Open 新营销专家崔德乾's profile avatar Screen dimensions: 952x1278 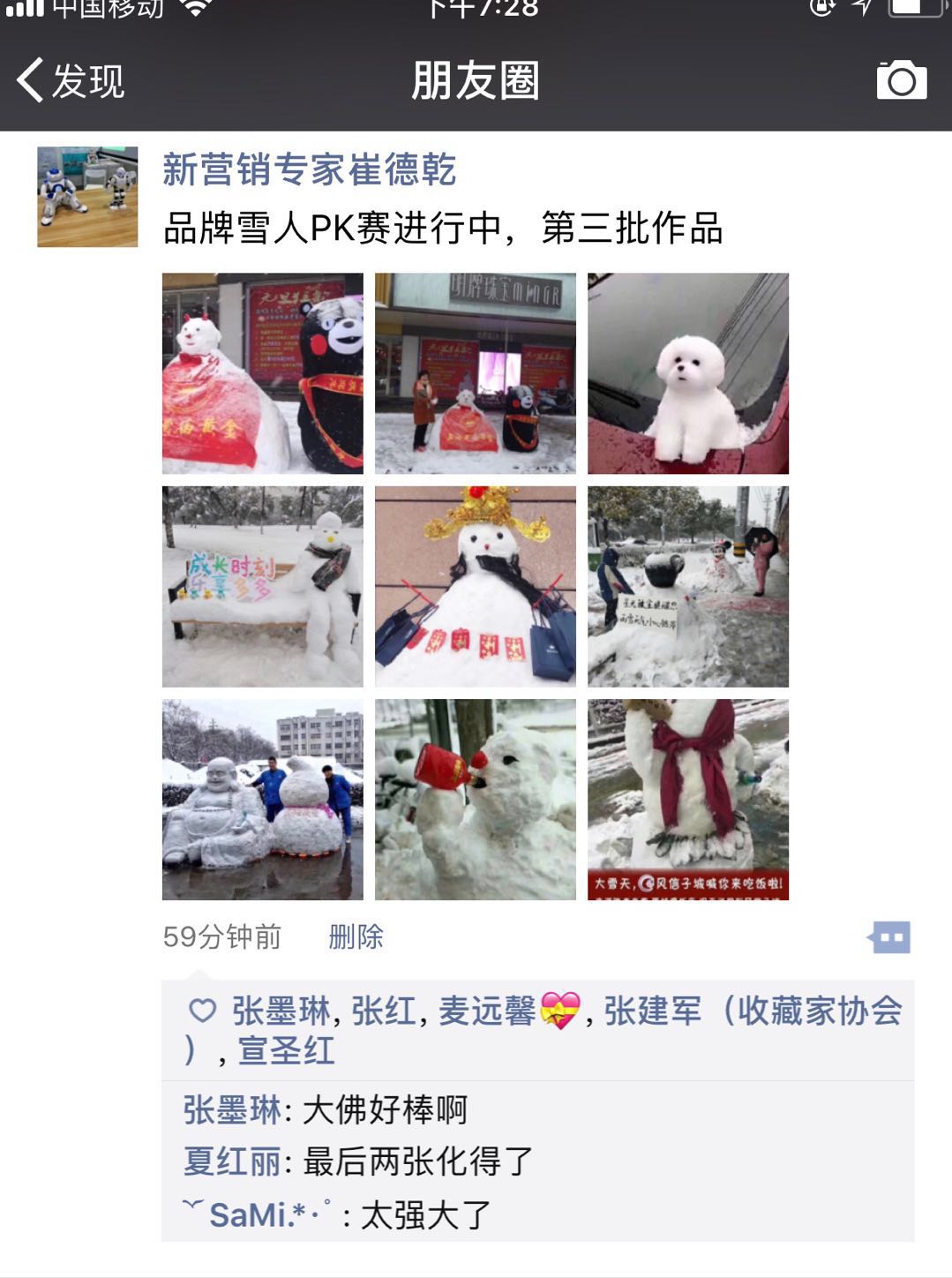87,197
